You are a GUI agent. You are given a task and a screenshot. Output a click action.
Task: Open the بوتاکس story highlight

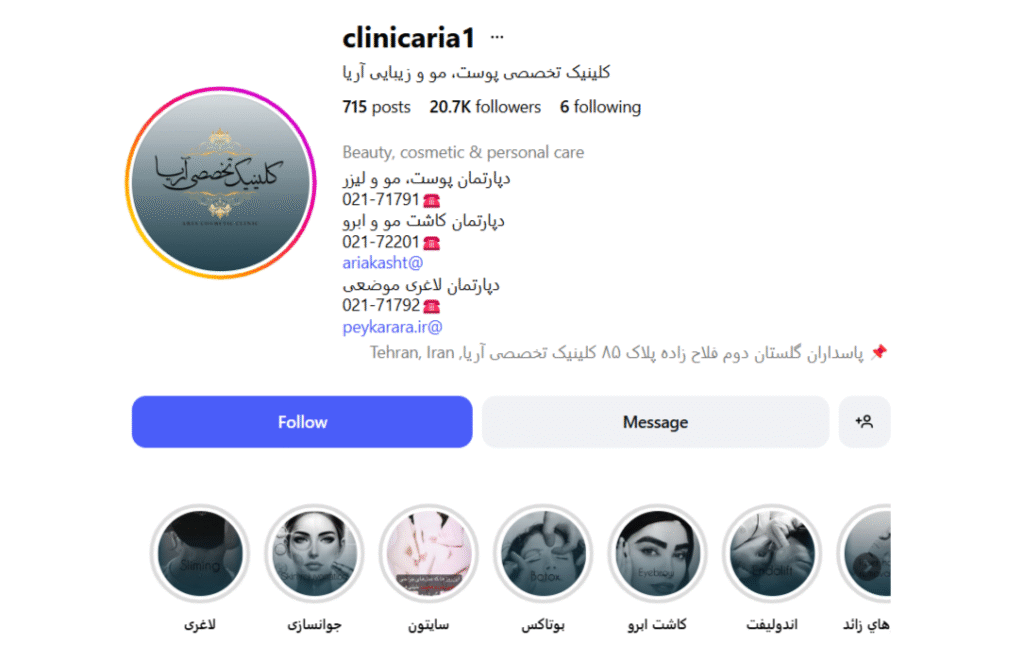click(543, 554)
